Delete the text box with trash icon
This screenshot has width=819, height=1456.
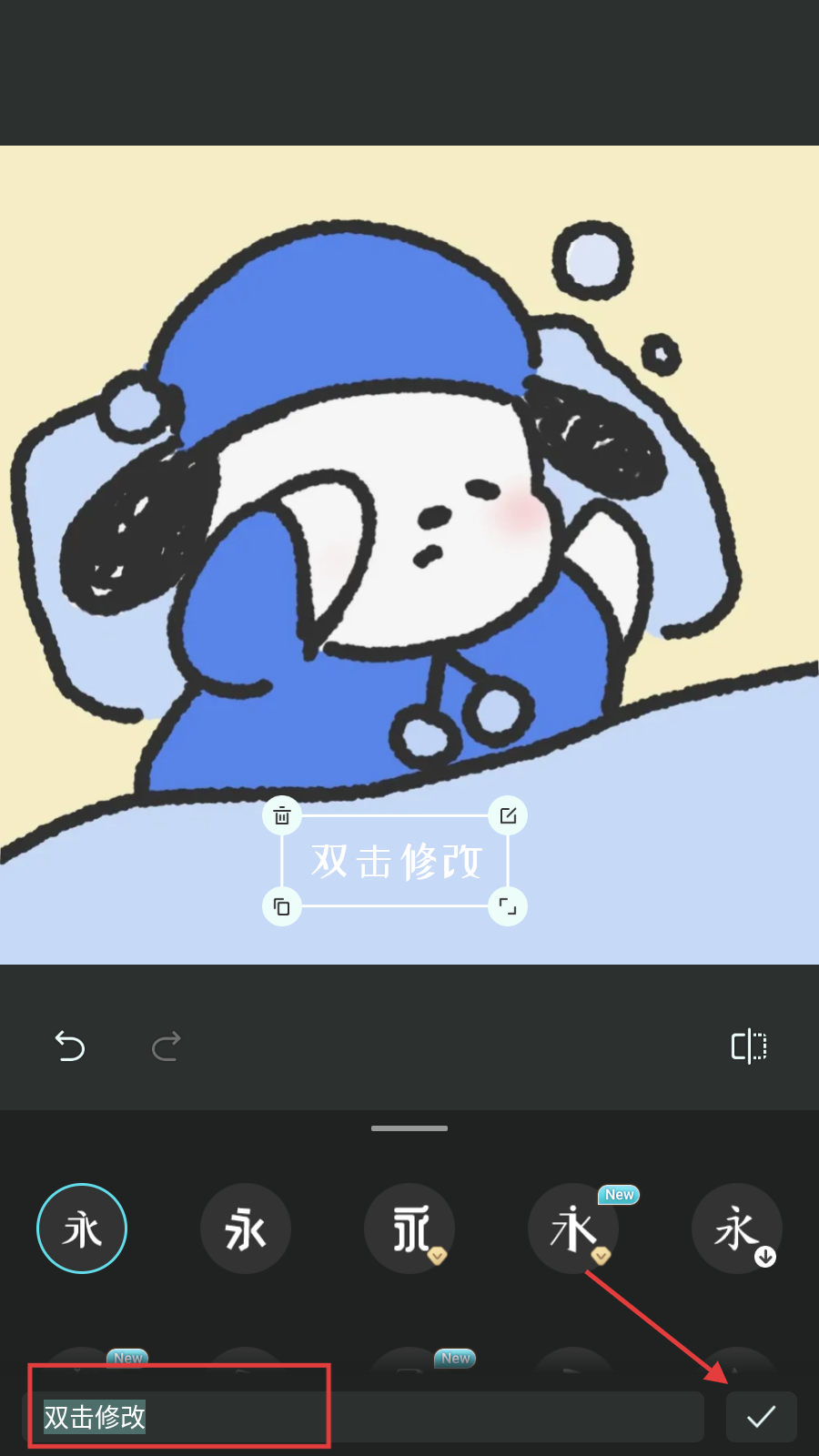(282, 816)
